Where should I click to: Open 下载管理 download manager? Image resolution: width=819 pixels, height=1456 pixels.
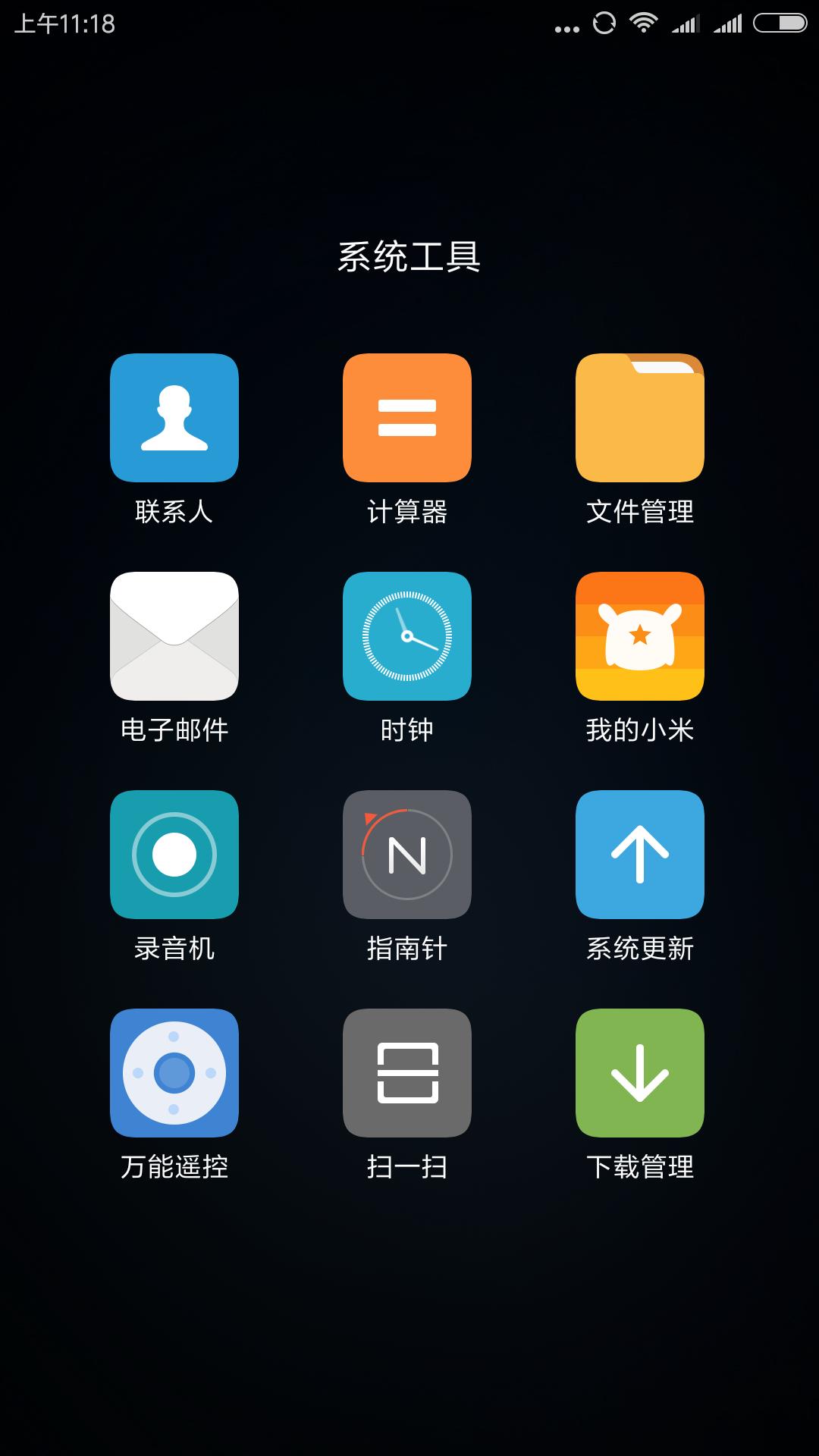pos(639,1073)
